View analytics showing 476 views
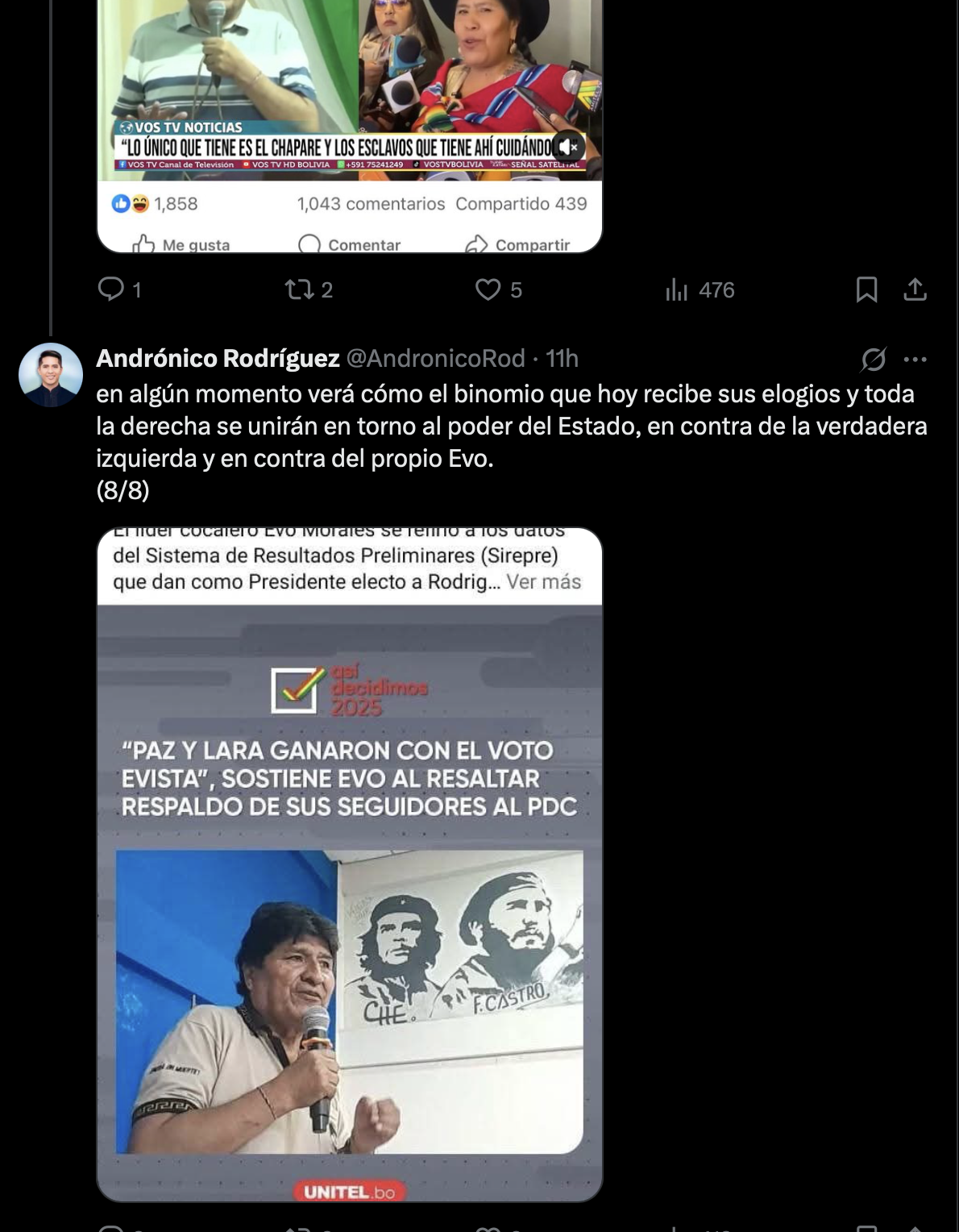This screenshot has height=1232, width=959. [700, 289]
